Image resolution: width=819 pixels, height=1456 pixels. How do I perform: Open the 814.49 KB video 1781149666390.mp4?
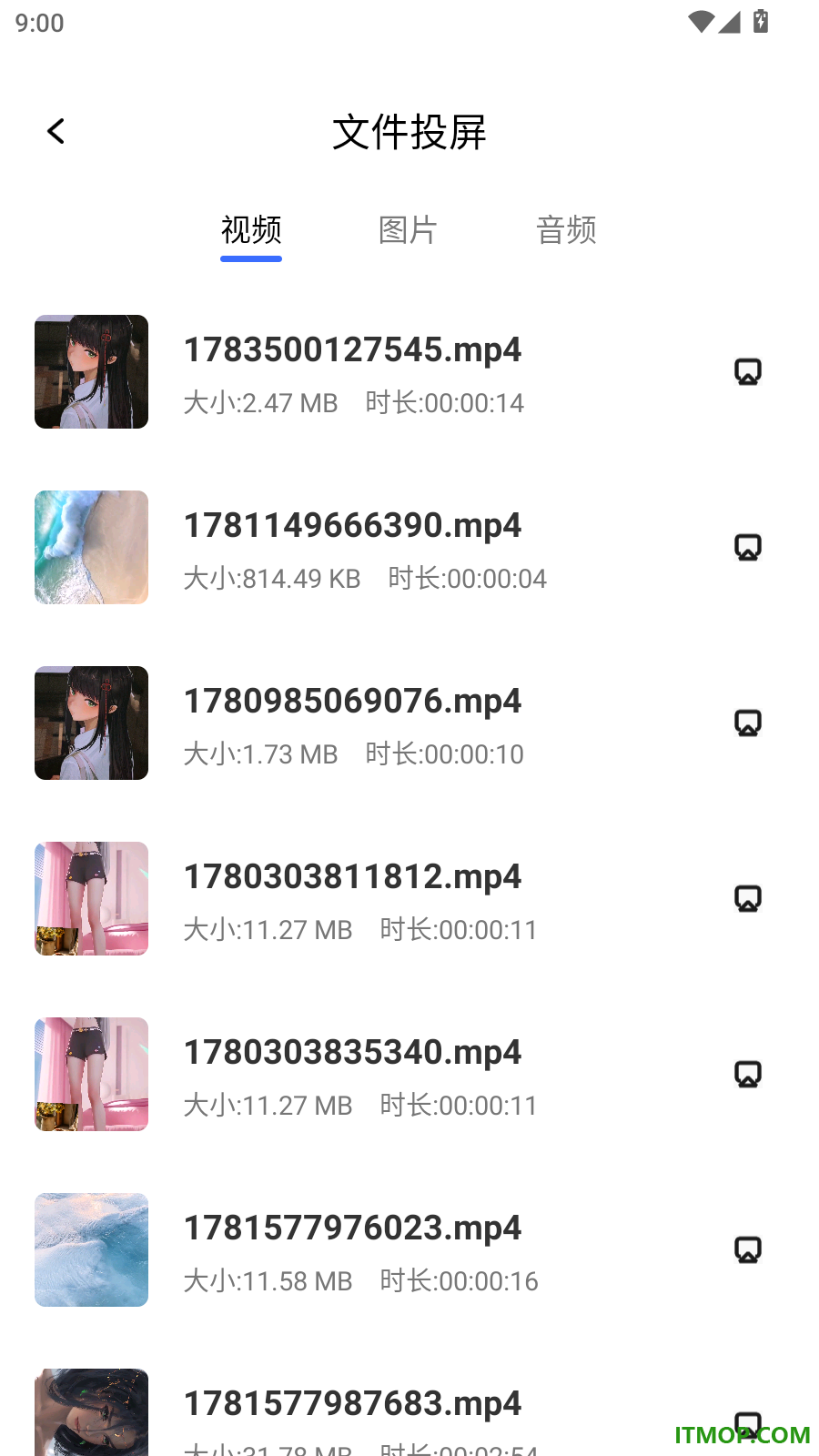tap(409, 548)
